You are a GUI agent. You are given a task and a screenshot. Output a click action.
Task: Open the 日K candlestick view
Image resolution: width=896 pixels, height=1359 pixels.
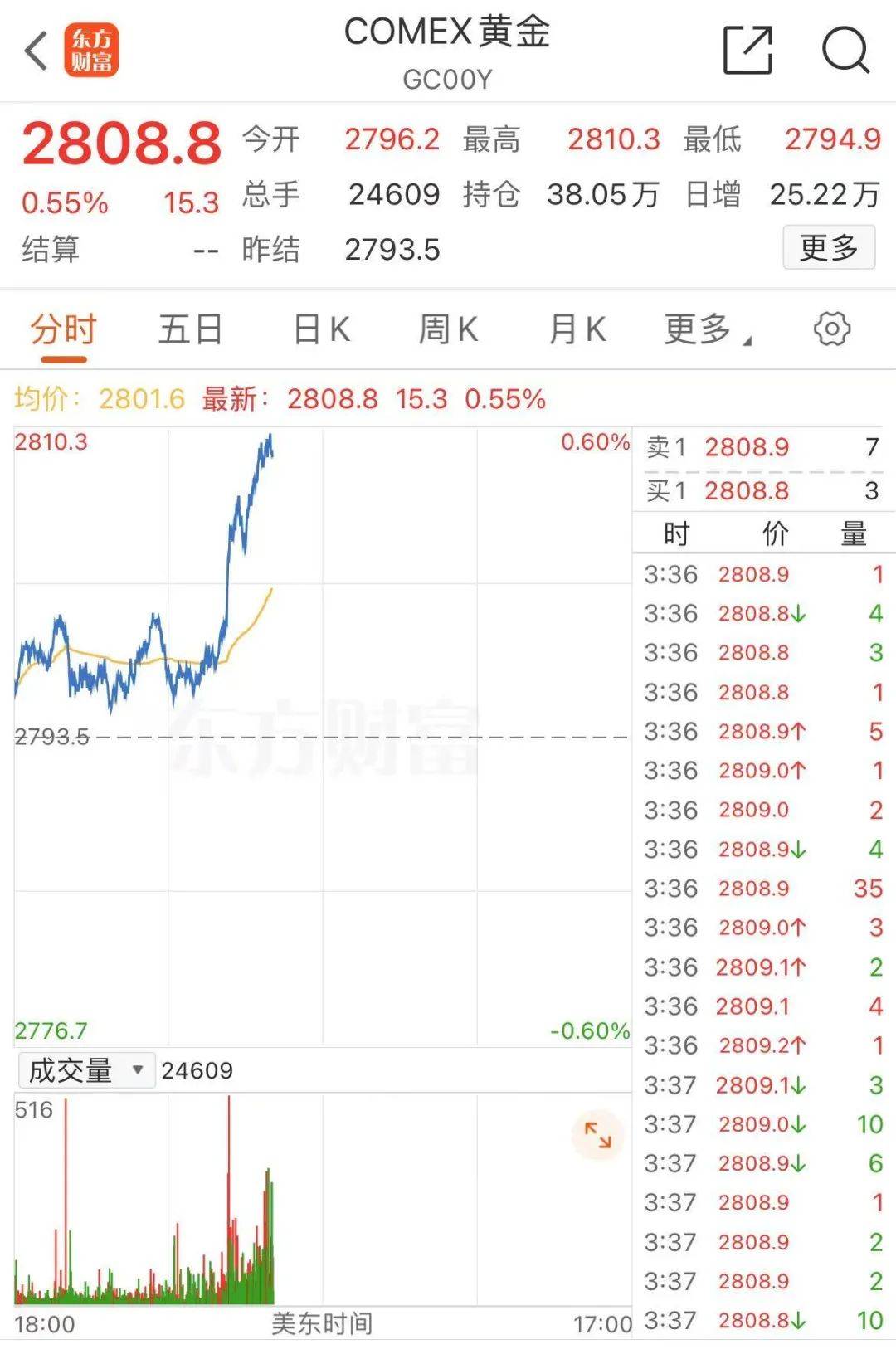(x=321, y=329)
